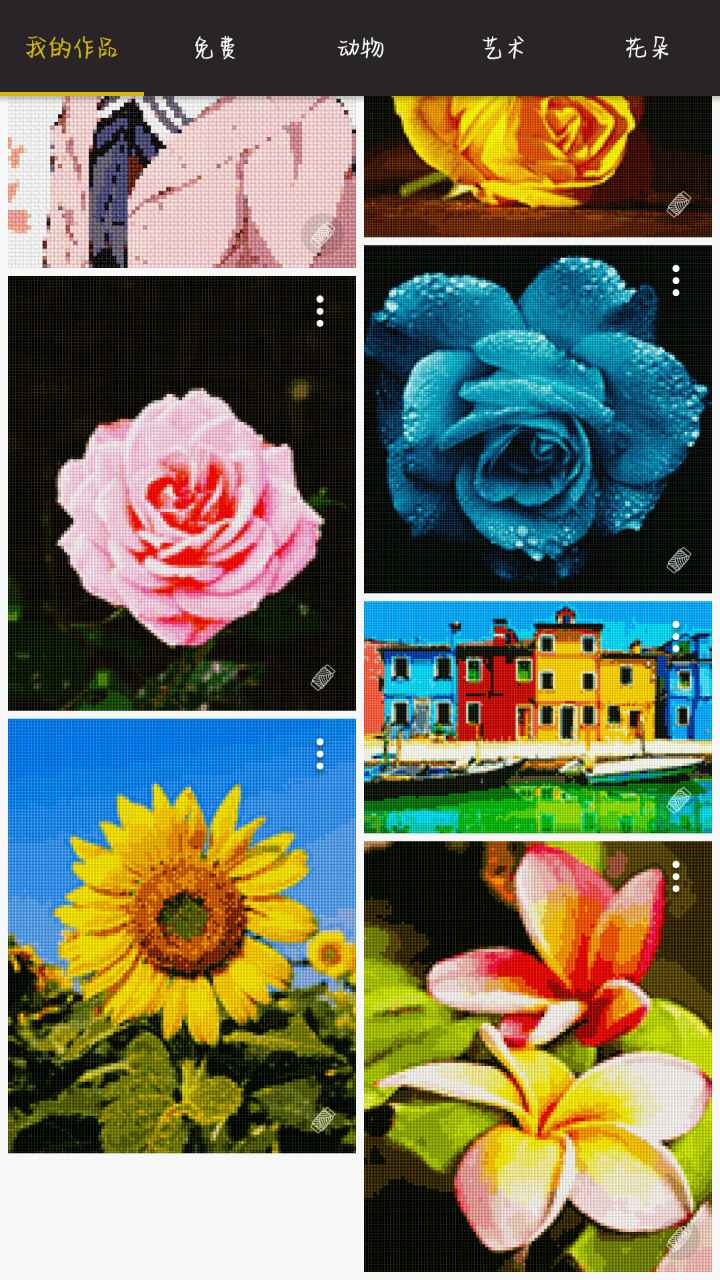
Task: Select the 花朵 tab
Action: [x=647, y=48]
